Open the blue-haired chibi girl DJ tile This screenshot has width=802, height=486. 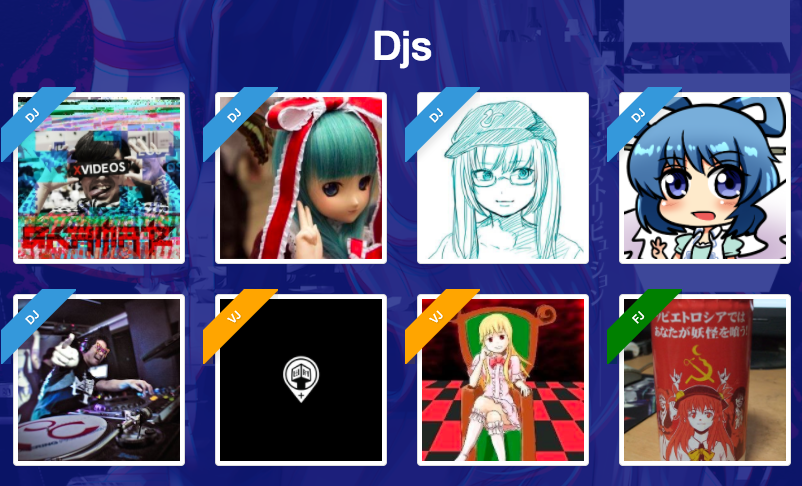(x=704, y=178)
